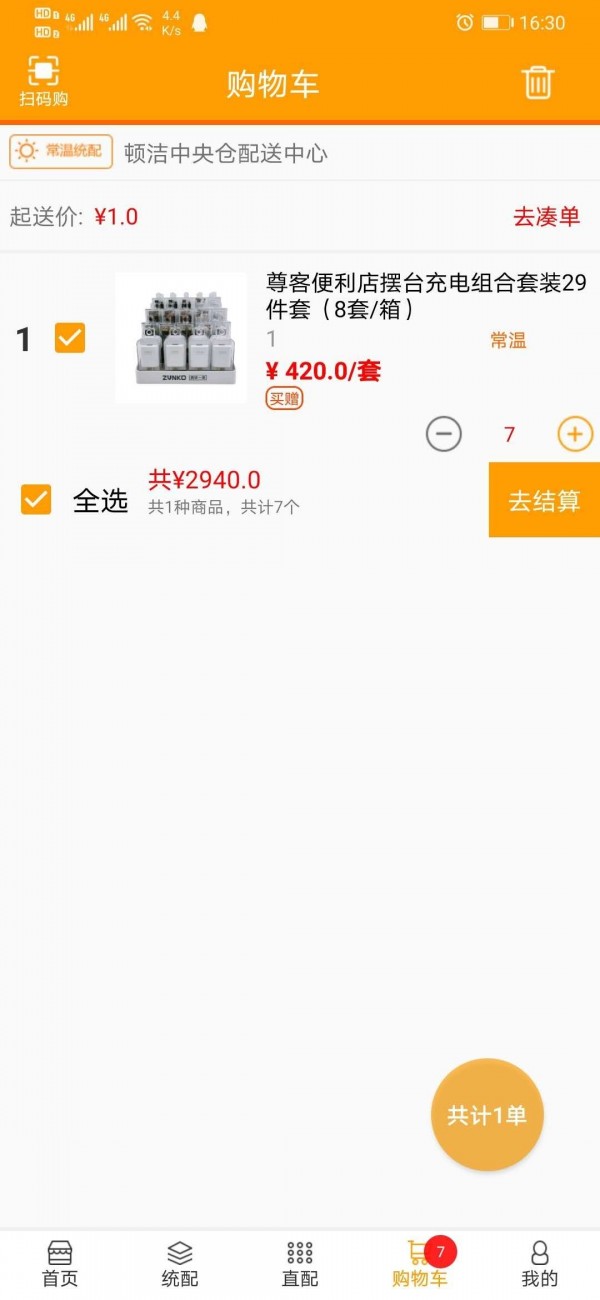Select the 购物车 tab

(420, 1264)
